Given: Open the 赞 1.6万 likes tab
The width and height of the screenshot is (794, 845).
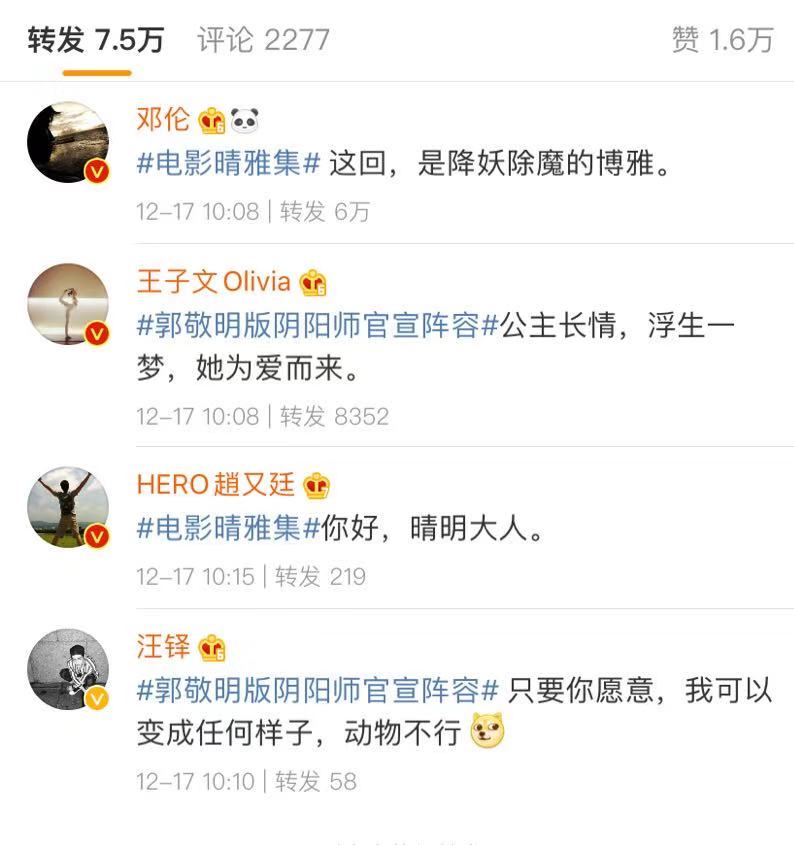Looking at the screenshot, I should pyautogui.click(x=722, y=40).
